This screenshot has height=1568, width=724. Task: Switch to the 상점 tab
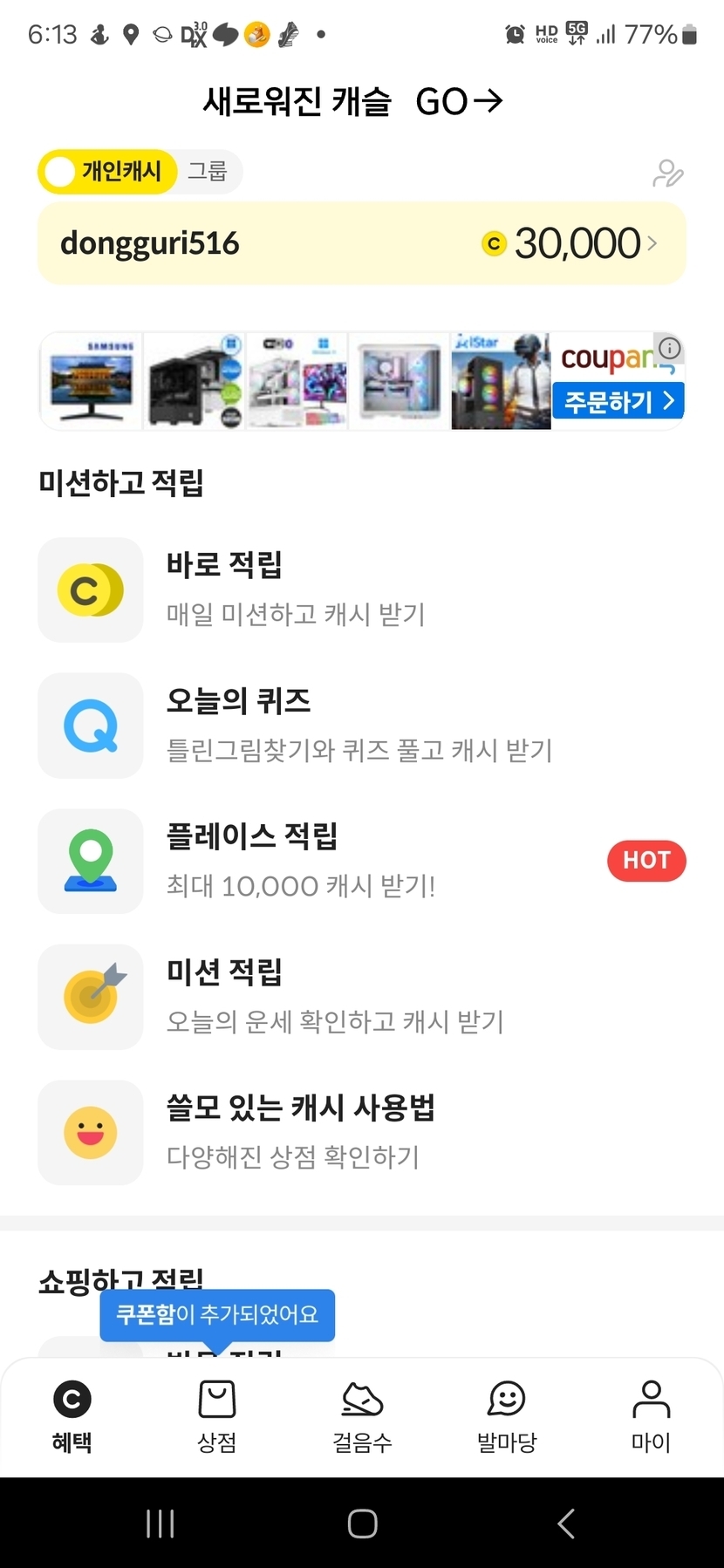(x=217, y=1416)
